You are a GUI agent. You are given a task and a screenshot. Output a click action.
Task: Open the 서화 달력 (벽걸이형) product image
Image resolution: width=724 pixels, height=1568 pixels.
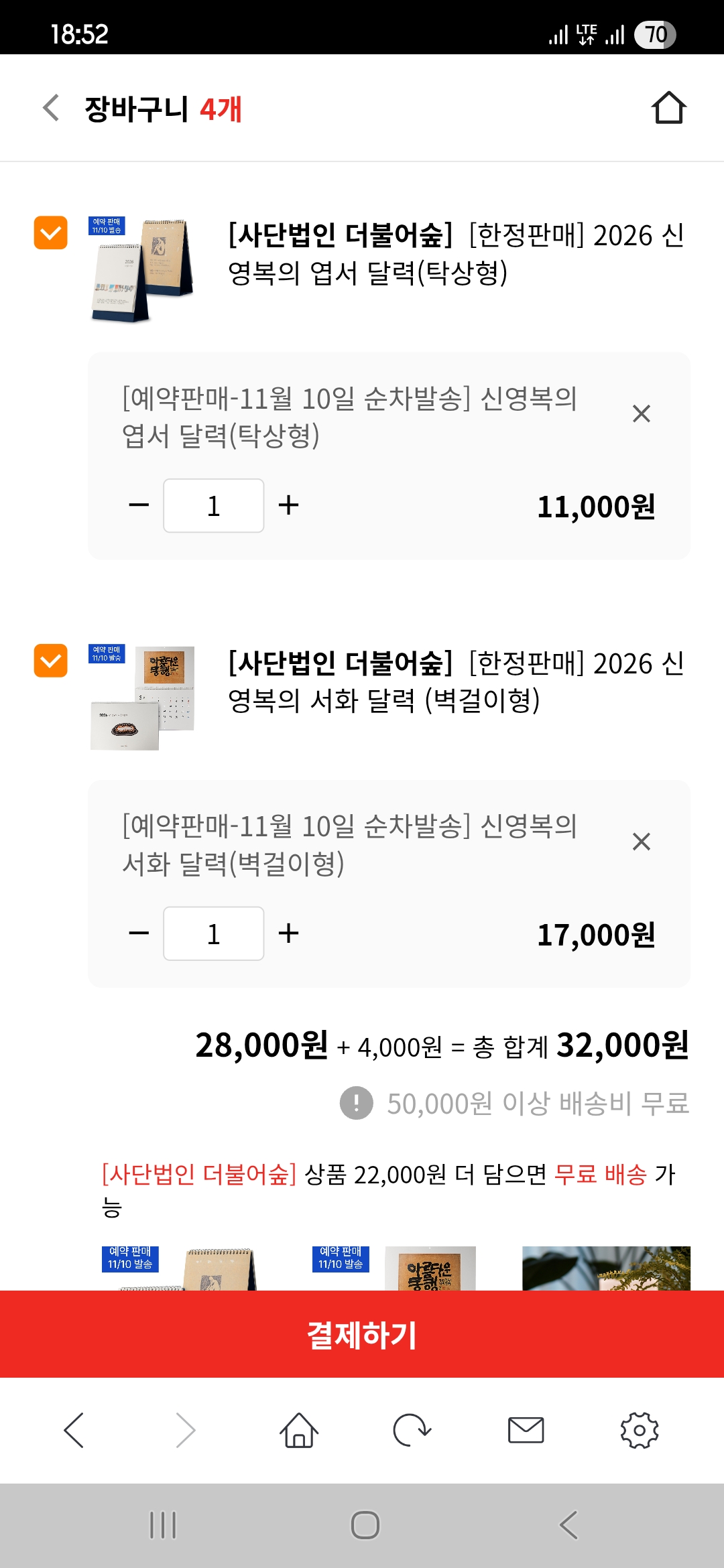click(x=142, y=698)
